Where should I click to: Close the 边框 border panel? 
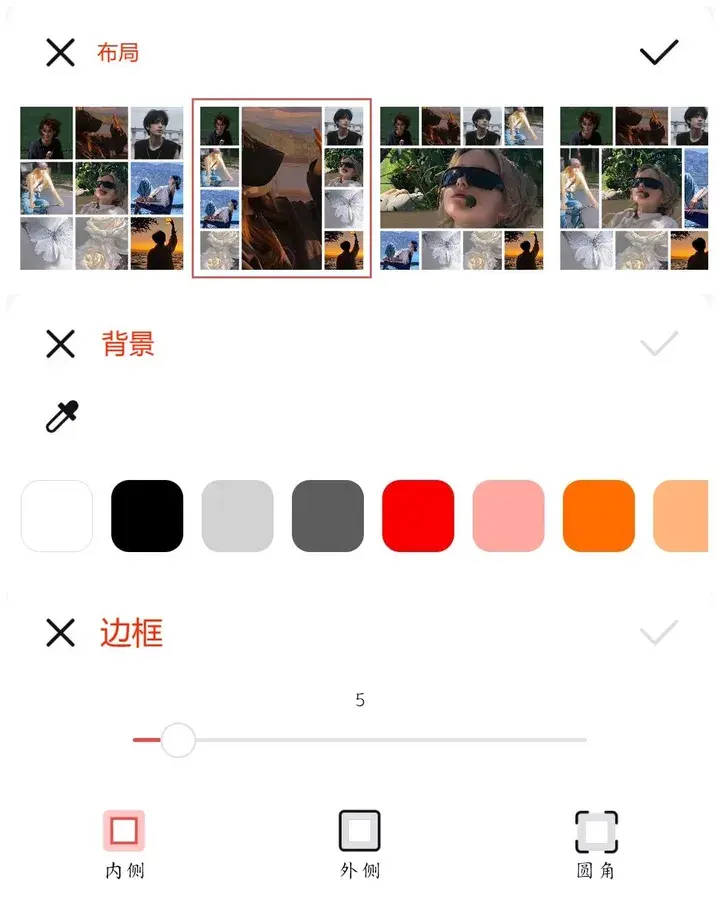tap(60, 632)
